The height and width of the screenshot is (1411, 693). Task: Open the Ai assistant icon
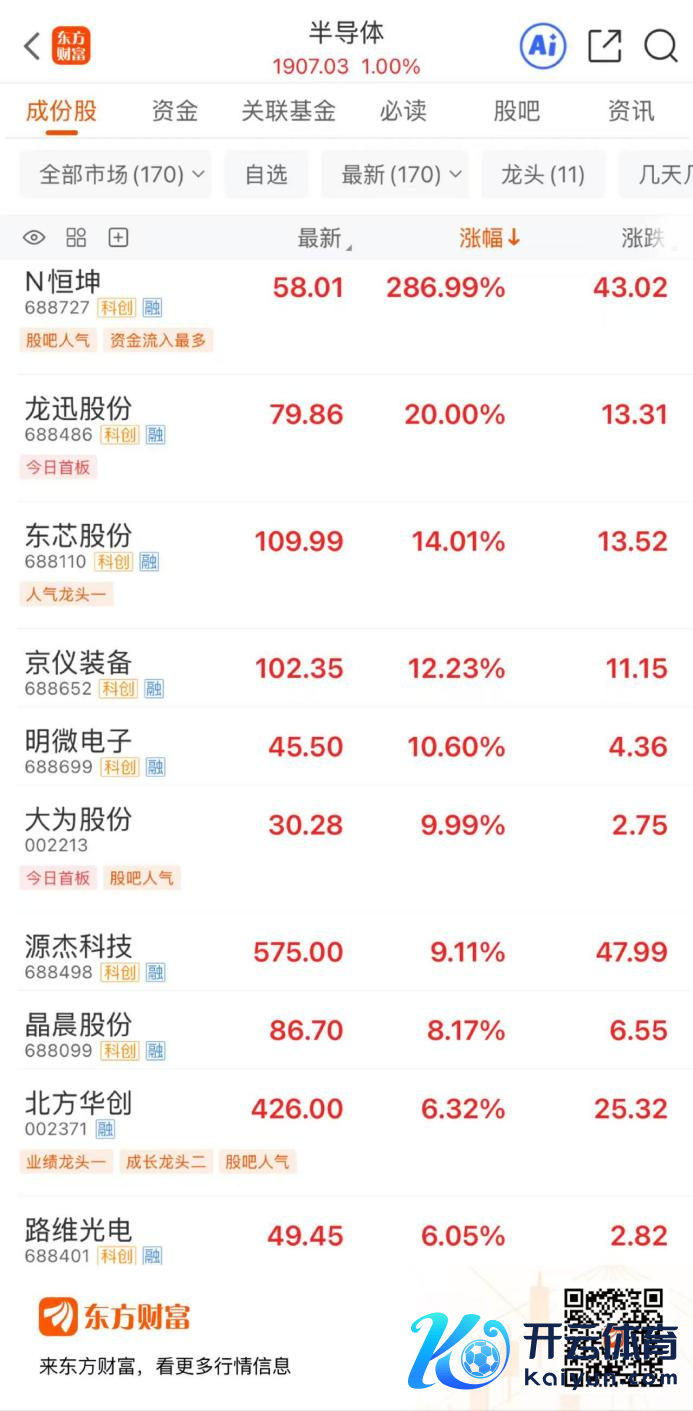click(x=542, y=45)
